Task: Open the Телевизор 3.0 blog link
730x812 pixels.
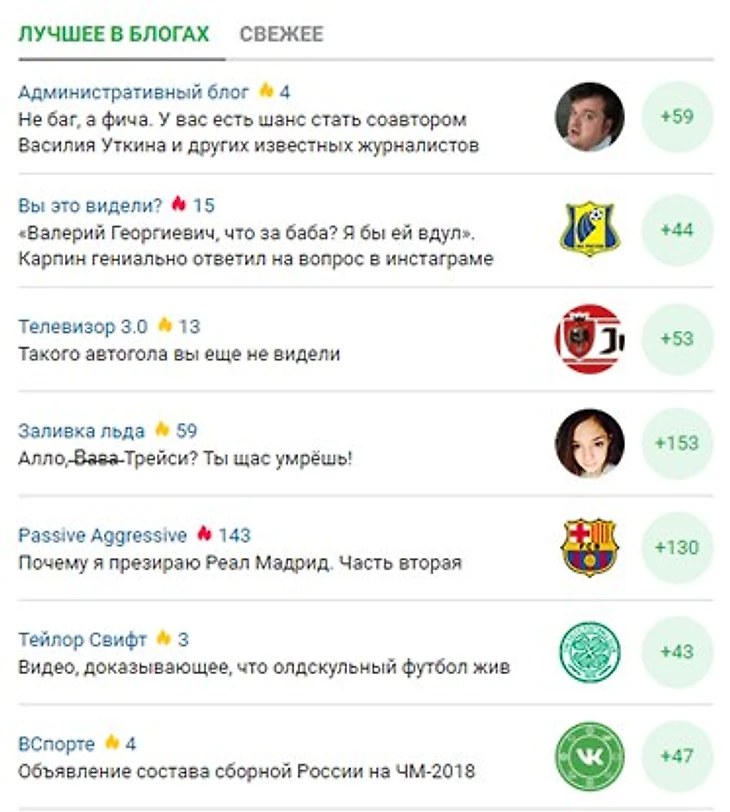Action: click(x=83, y=327)
